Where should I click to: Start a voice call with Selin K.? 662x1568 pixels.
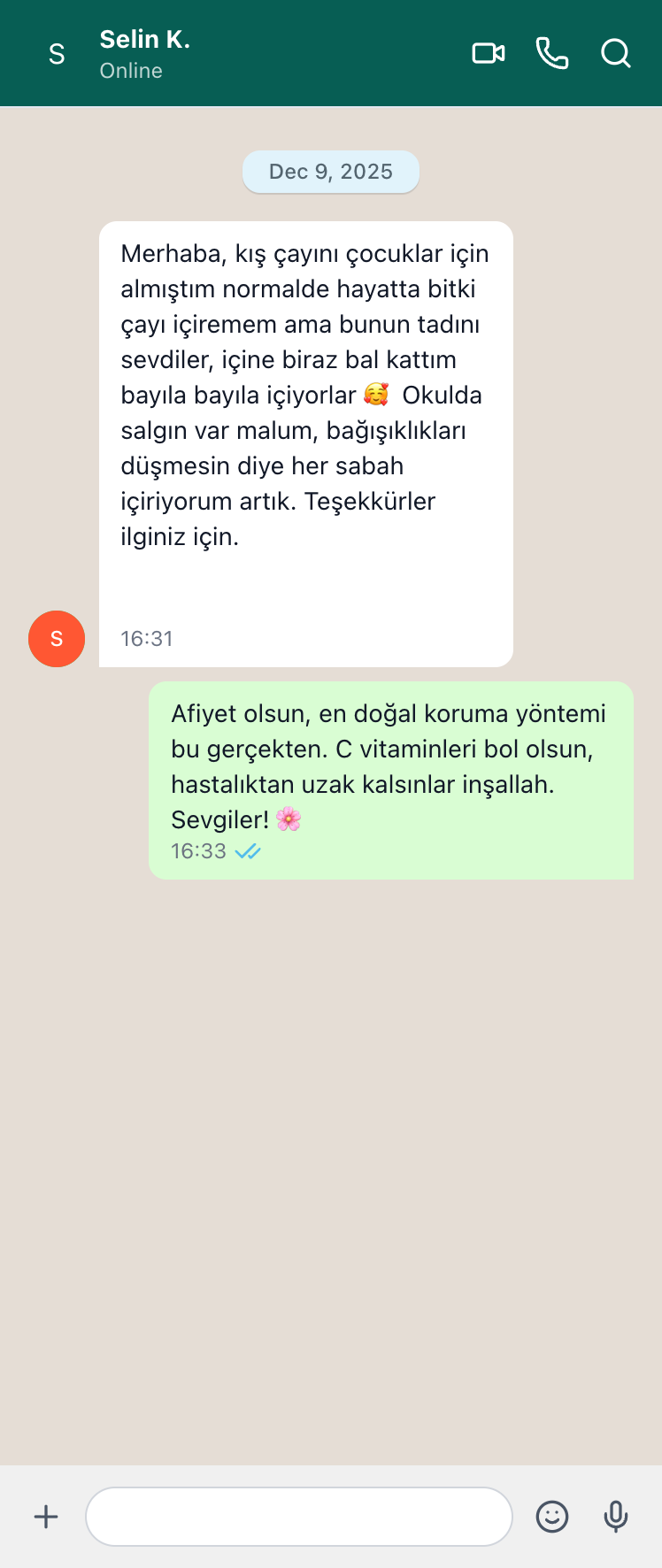pyautogui.click(x=552, y=54)
